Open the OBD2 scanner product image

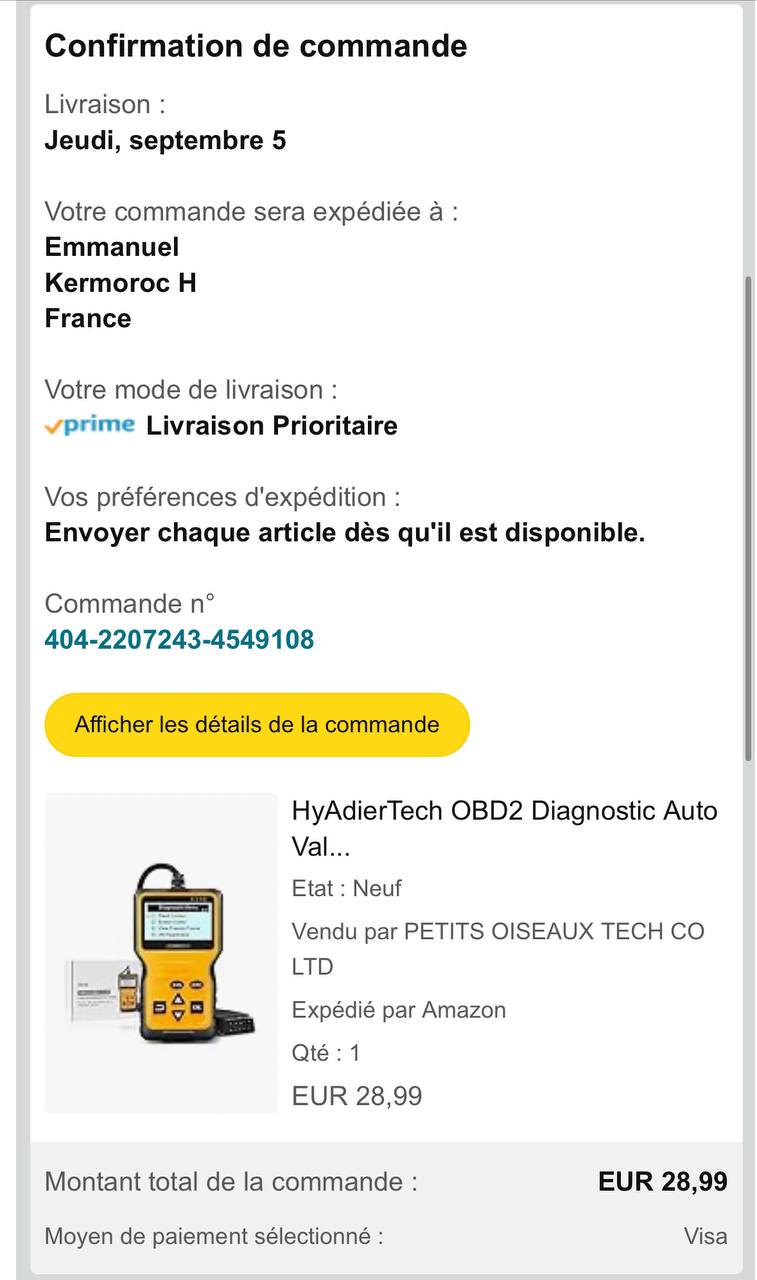point(161,952)
